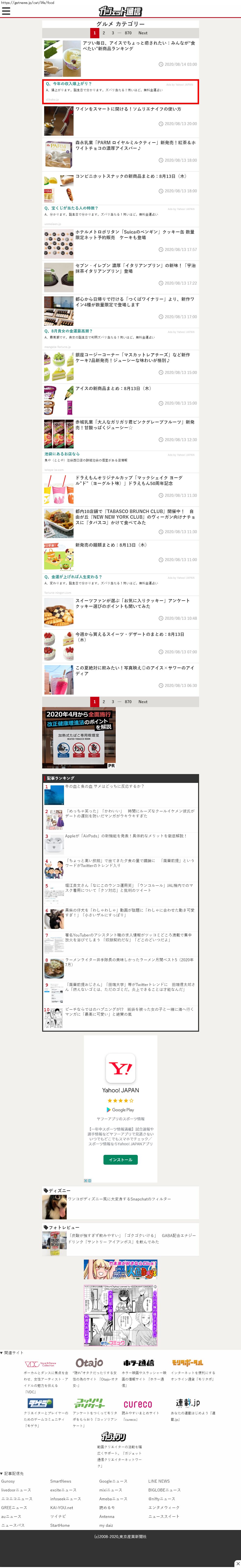This screenshot has width=241, height=1568.
Task: Open the LINE NEWS footer link
Action: tap(159, 1481)
